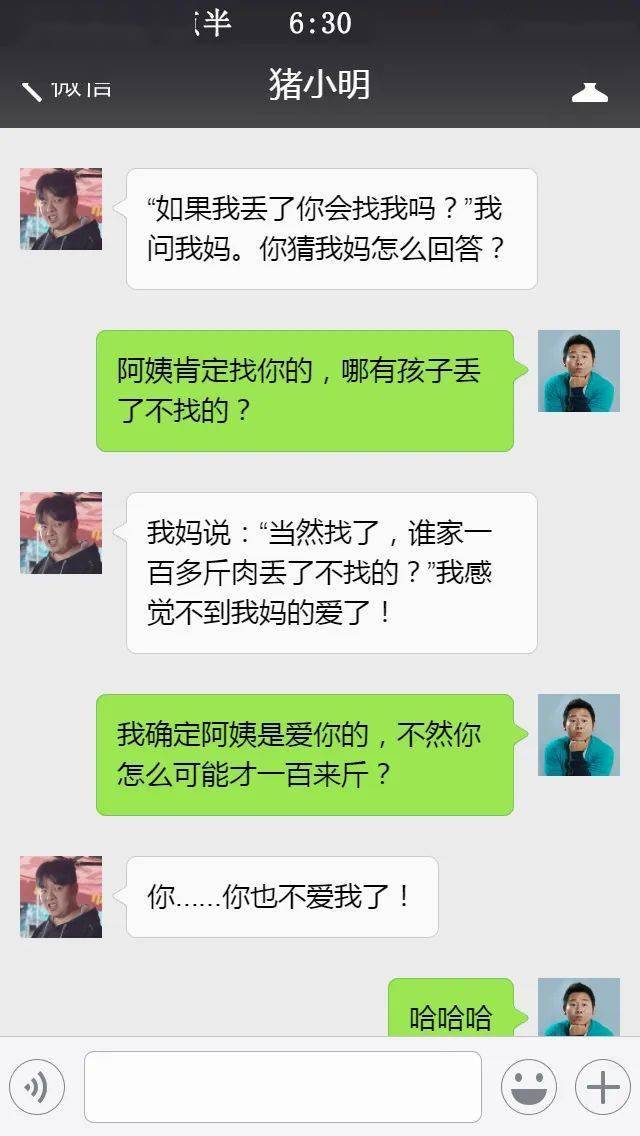Viewport: 640px width, 1136px height.
Task: Go back to the 微信 chat list
Action: point(66,91)
